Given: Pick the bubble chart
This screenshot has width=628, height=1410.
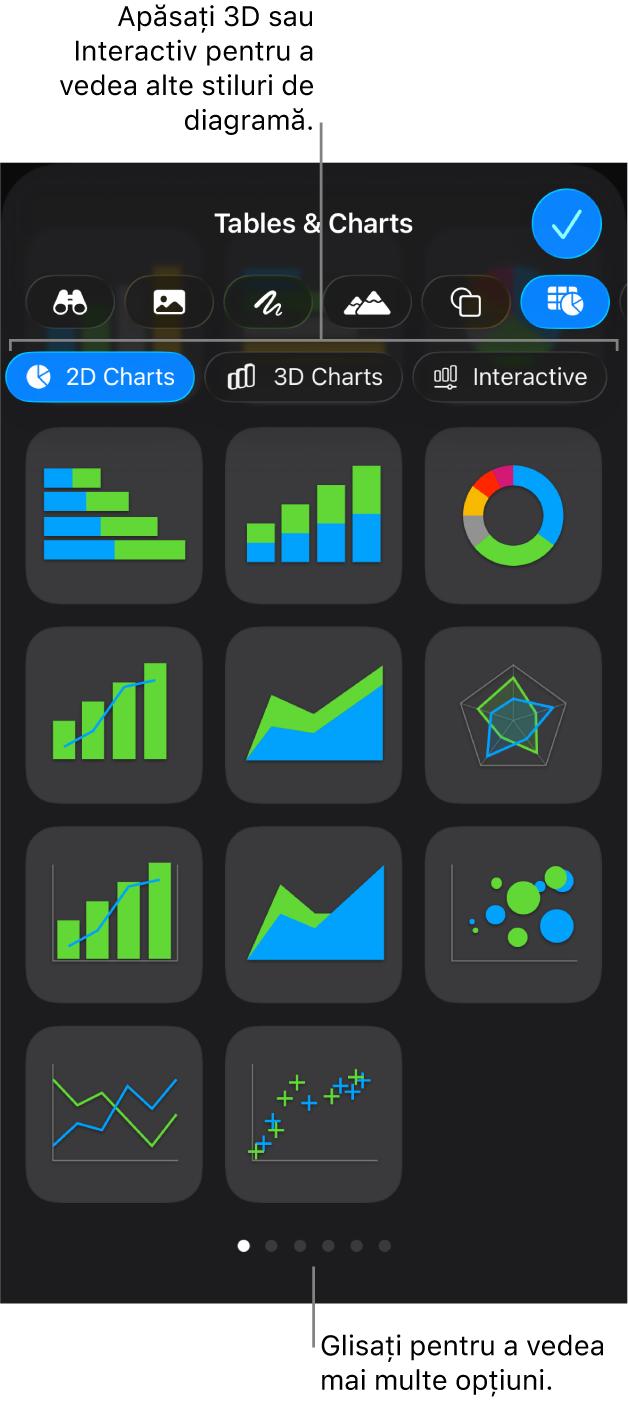Looking at the screenshot, I should (513, 914).
